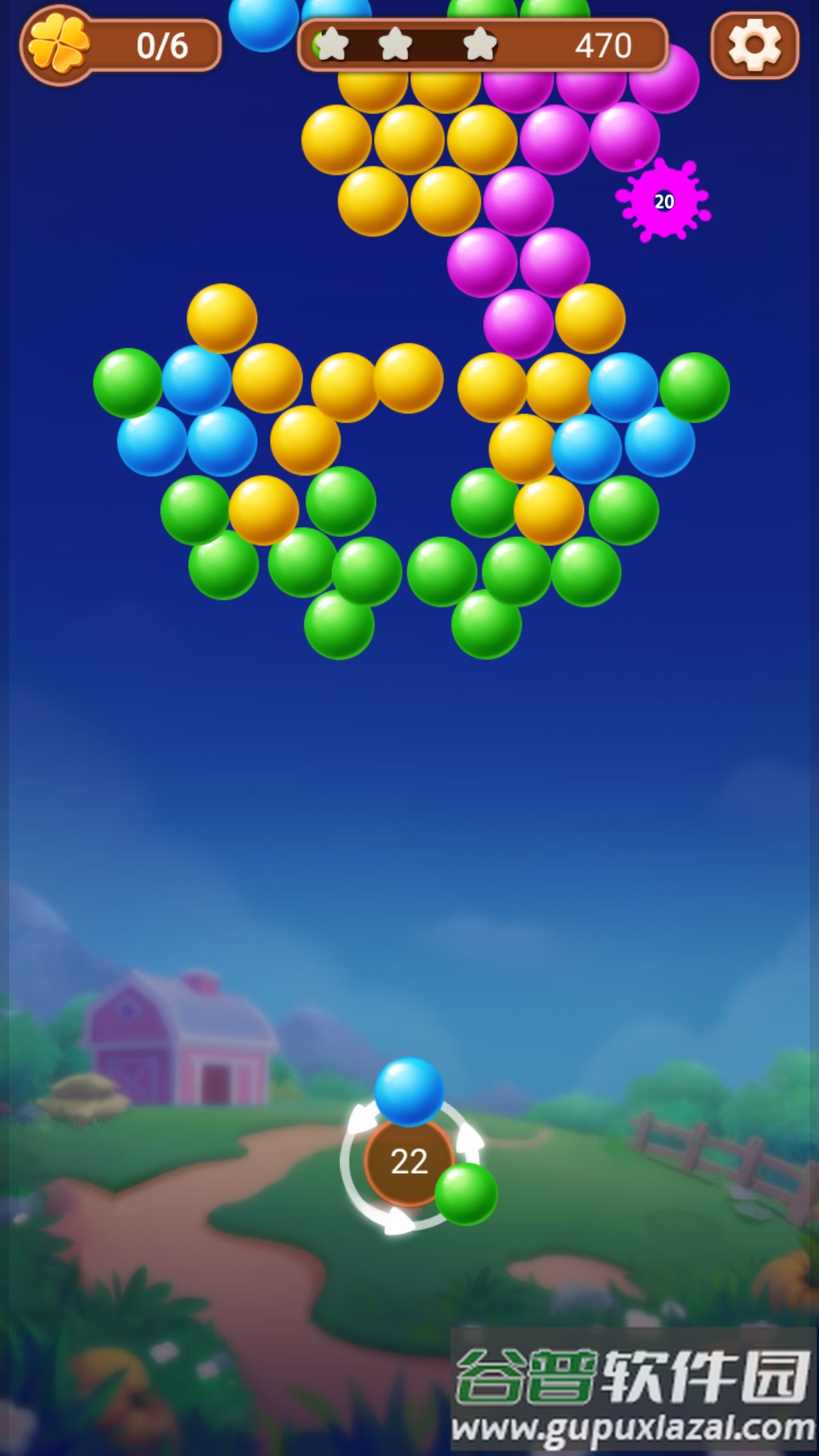Open the settings gear
Image resolution: width=819 pixels, height=1456 pixels.
pos(755,45)
